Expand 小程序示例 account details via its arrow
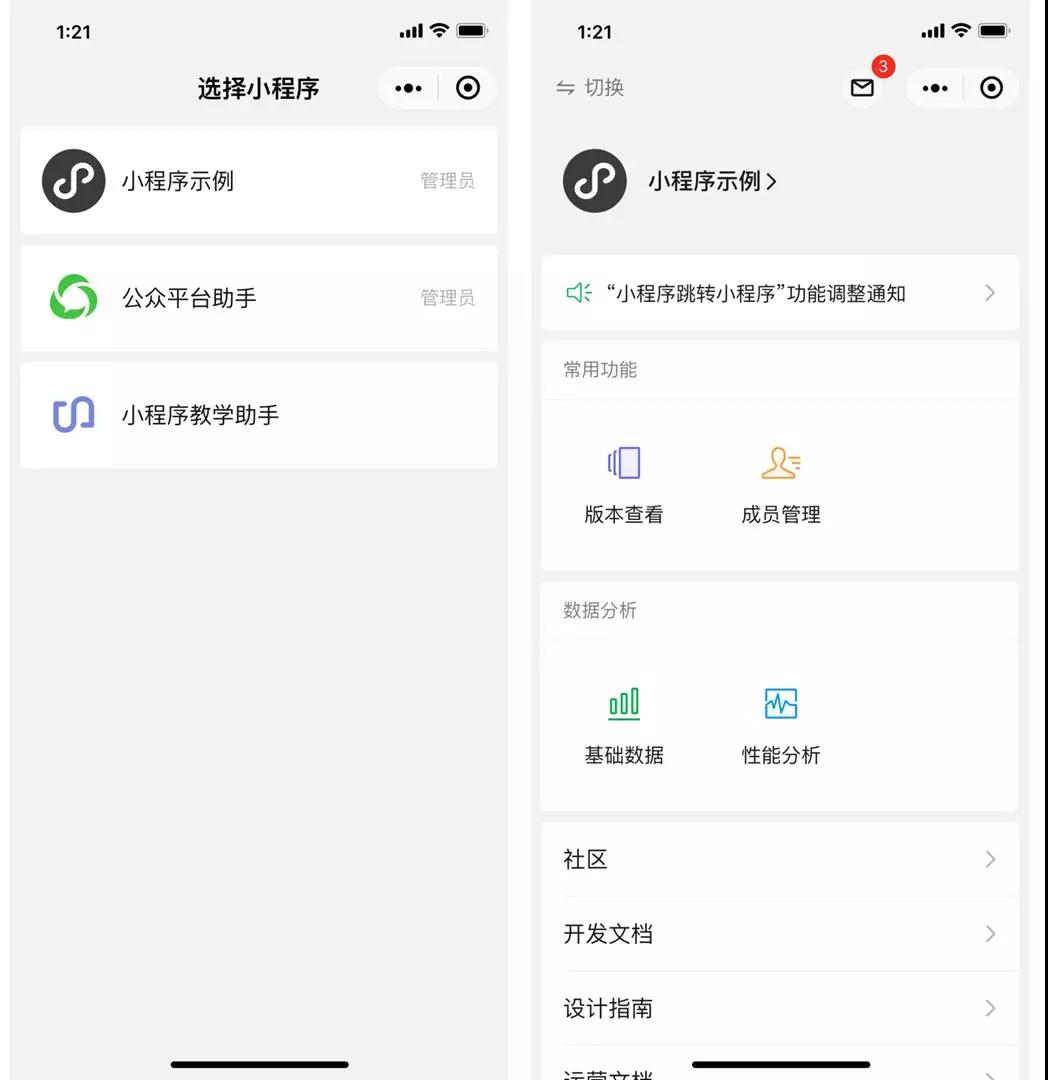The height and width of the screenshot is (1080, 1048). coord(770,182)
